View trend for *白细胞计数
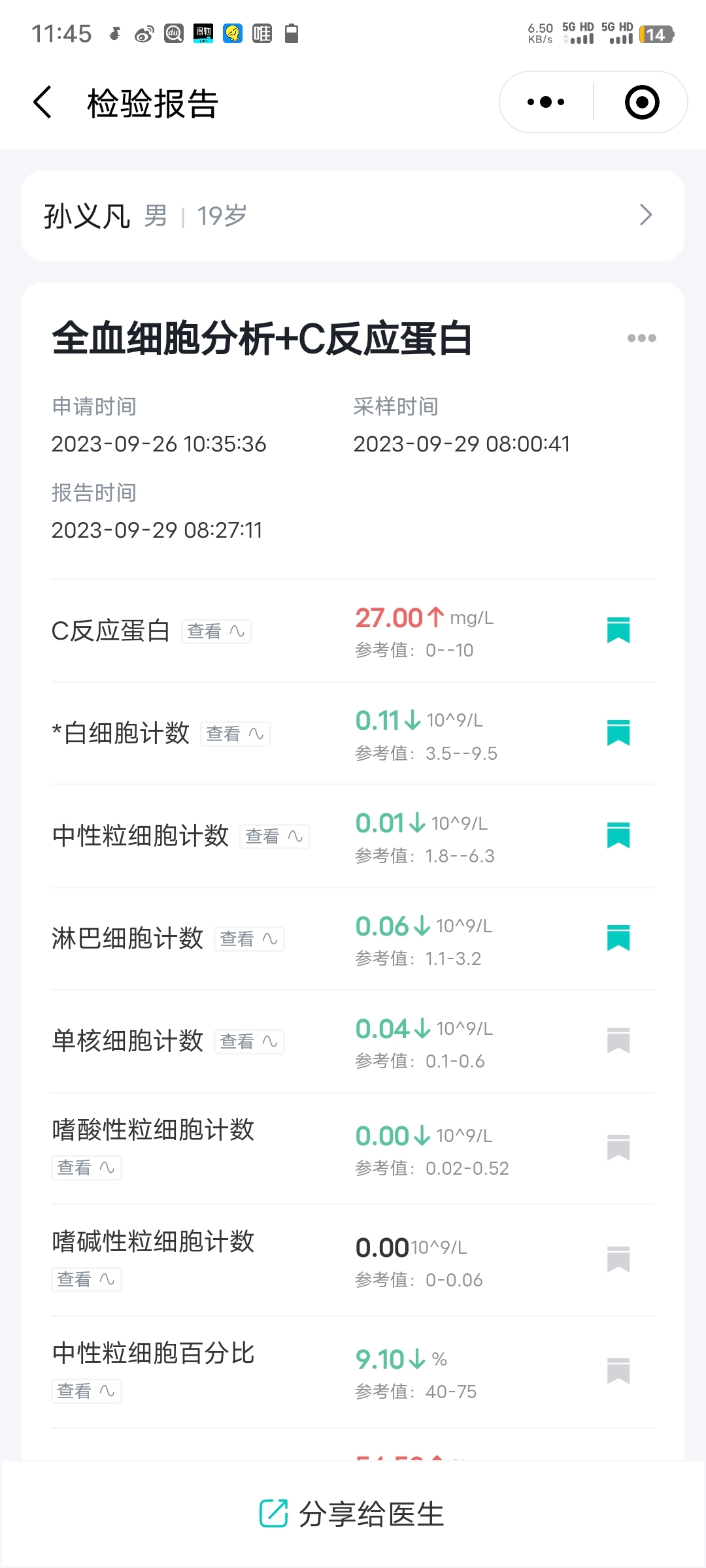 [235, 734]
